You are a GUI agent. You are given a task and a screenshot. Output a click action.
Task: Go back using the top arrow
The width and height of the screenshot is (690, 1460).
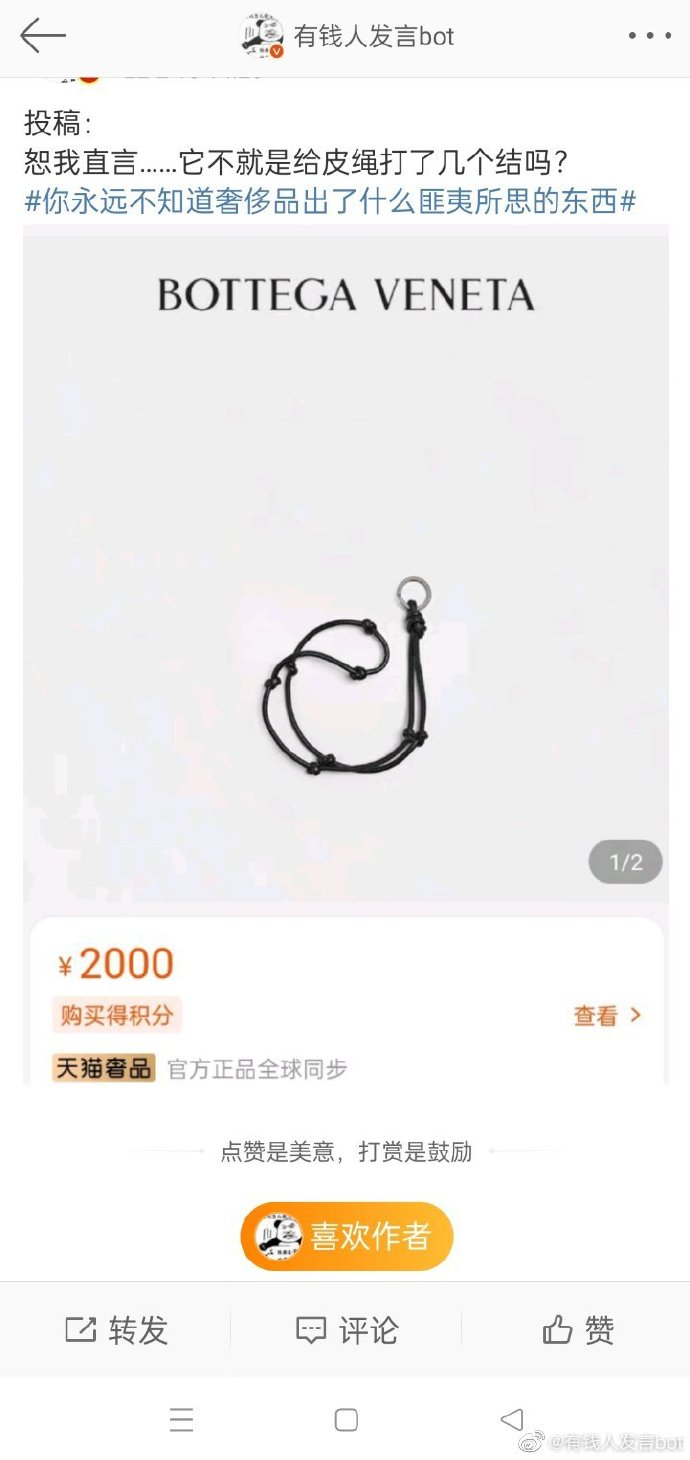click(x=42, y=36)
